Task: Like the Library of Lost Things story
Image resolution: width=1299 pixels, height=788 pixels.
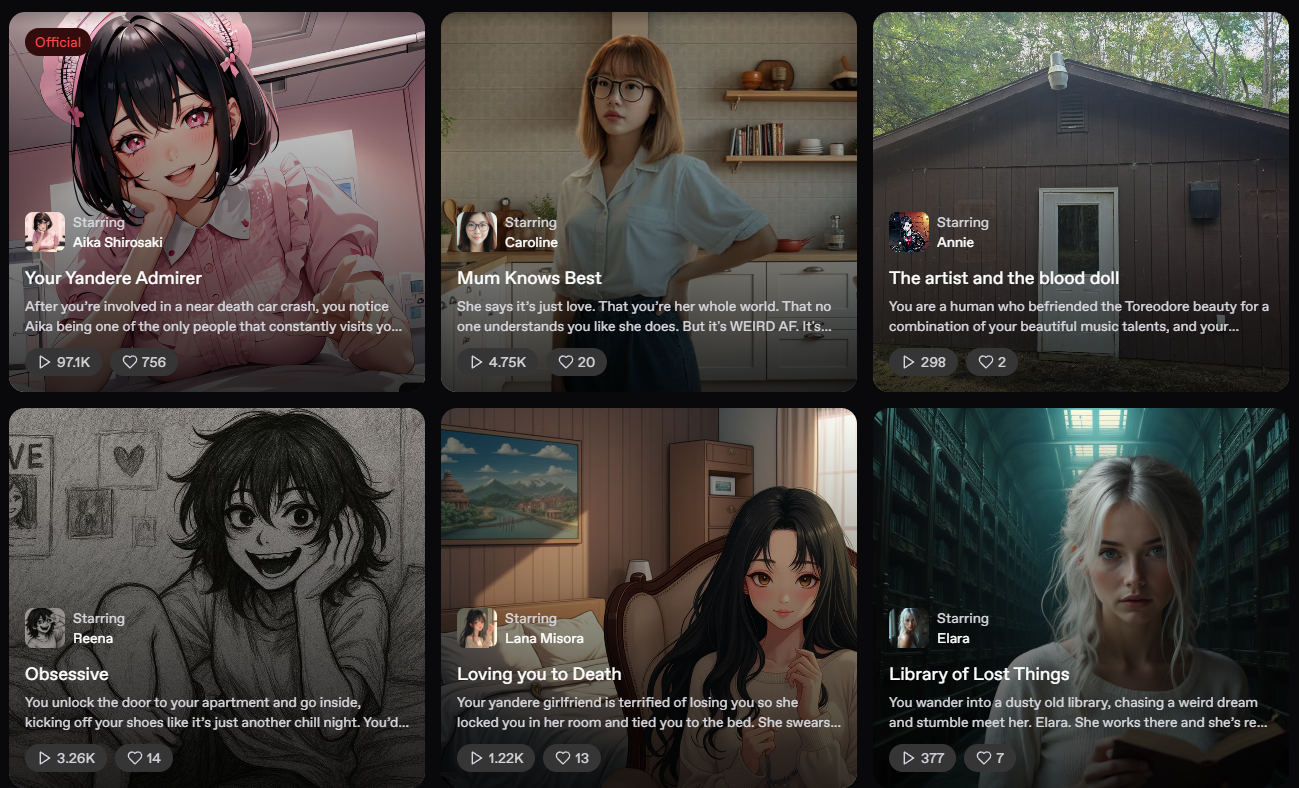Action: tap(990, 758)
